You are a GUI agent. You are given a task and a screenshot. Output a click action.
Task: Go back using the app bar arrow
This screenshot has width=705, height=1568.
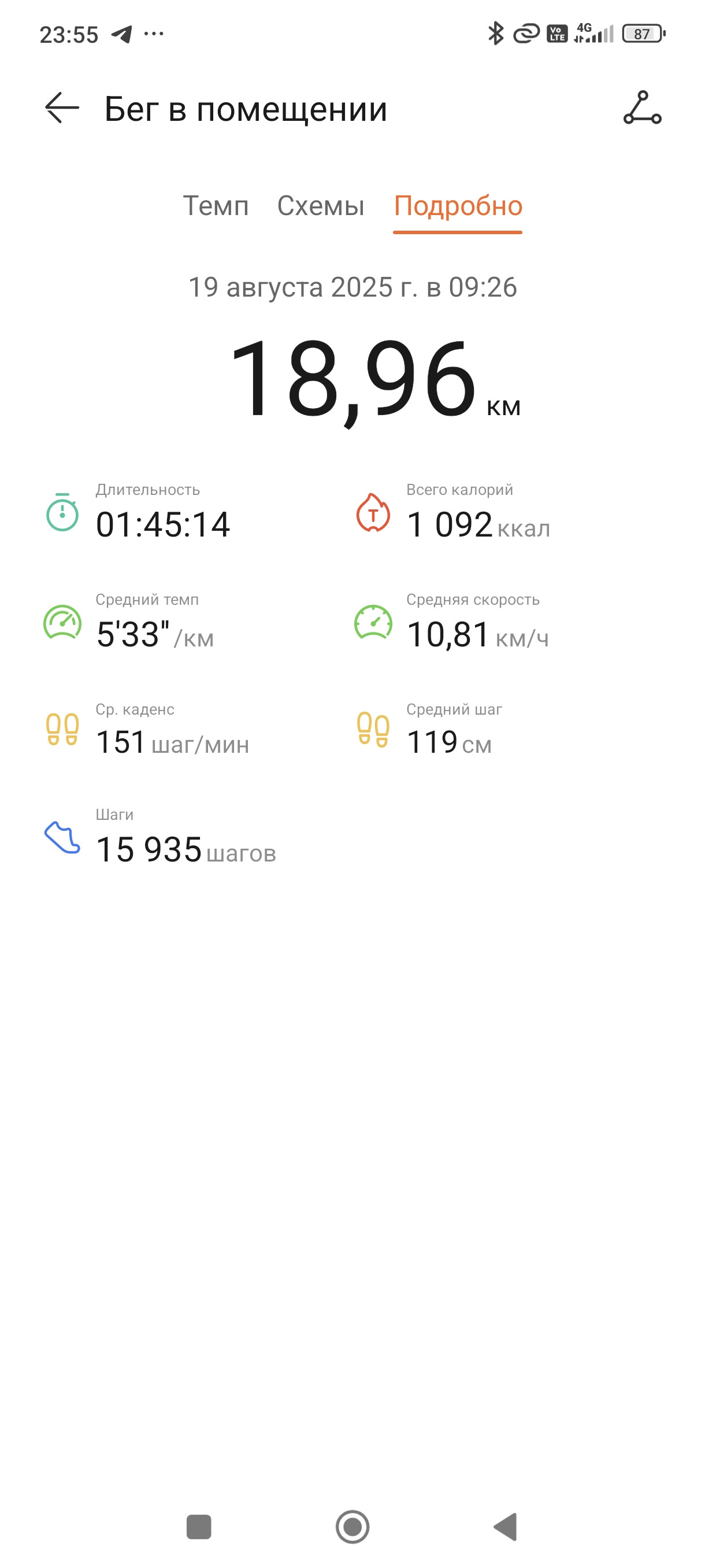tap(62, 108)
